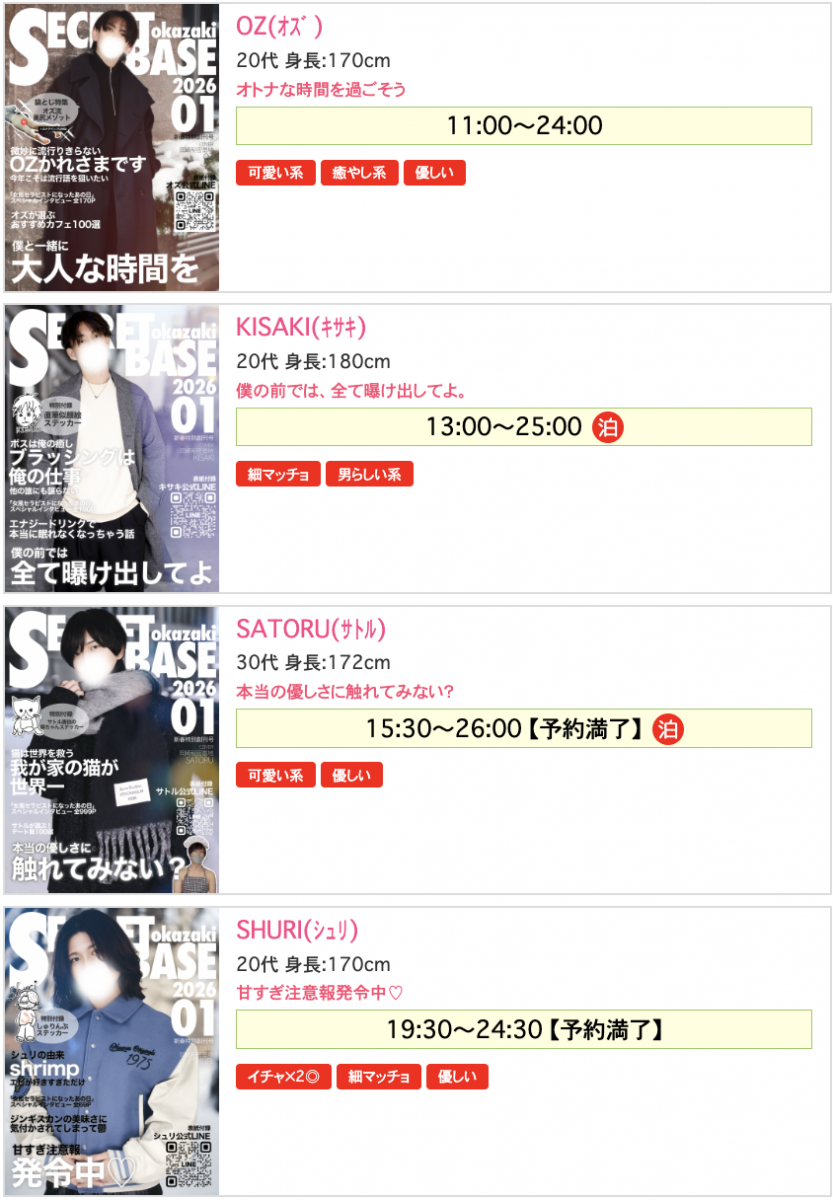Tap the 細マッチョ tag under KISAKI
This screenshot has width=833, height=1200.
(x=279, y=474)
